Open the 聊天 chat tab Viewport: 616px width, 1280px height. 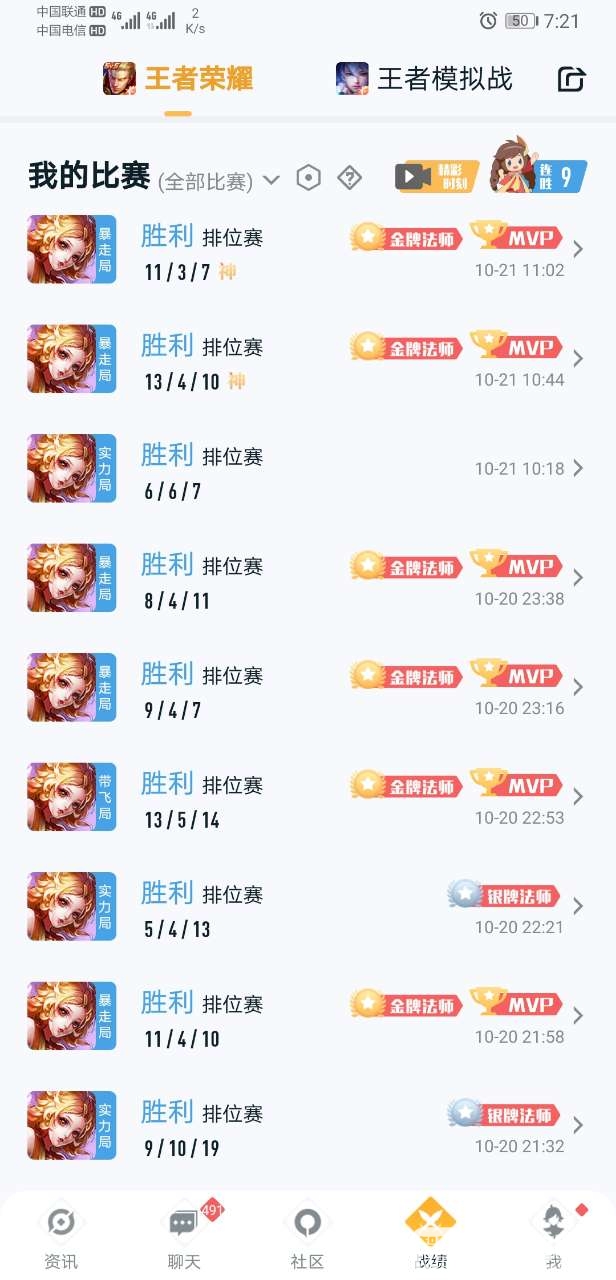click(x=184, y=1236)
